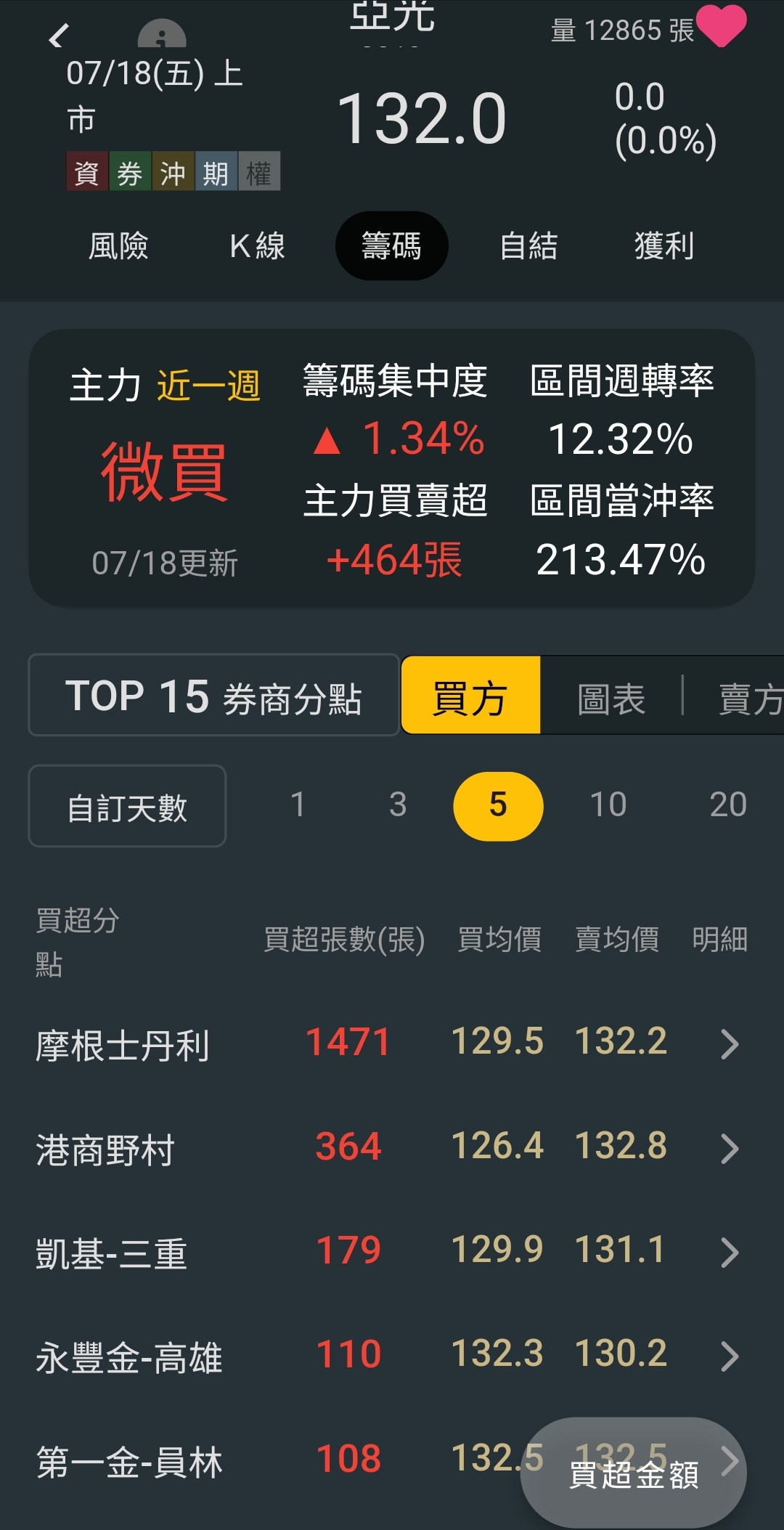Image resolution: width=784 pixels, height=1530 pixels.
Task: Select the 籌碼 tab
Action: [391, 246]
